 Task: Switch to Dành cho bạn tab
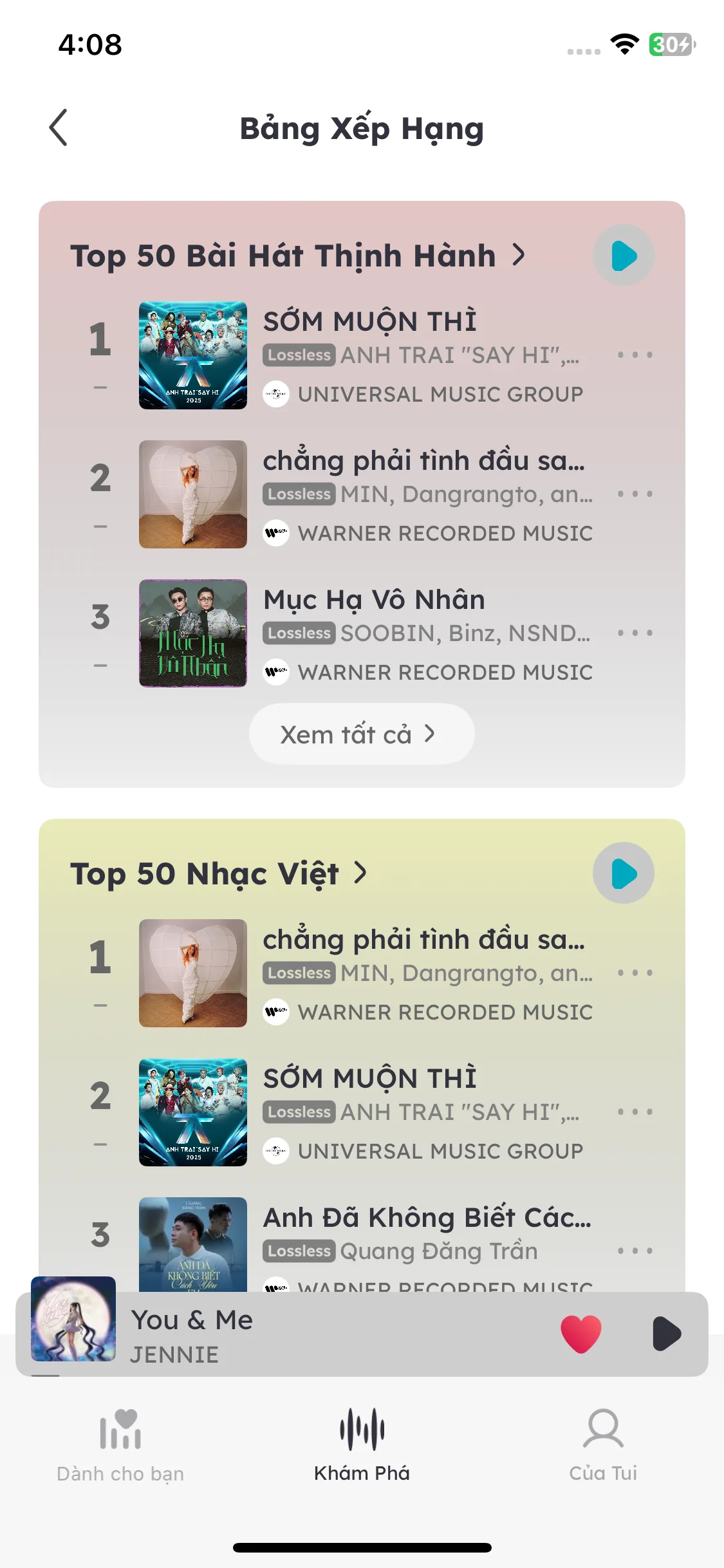coord(120,1444)
